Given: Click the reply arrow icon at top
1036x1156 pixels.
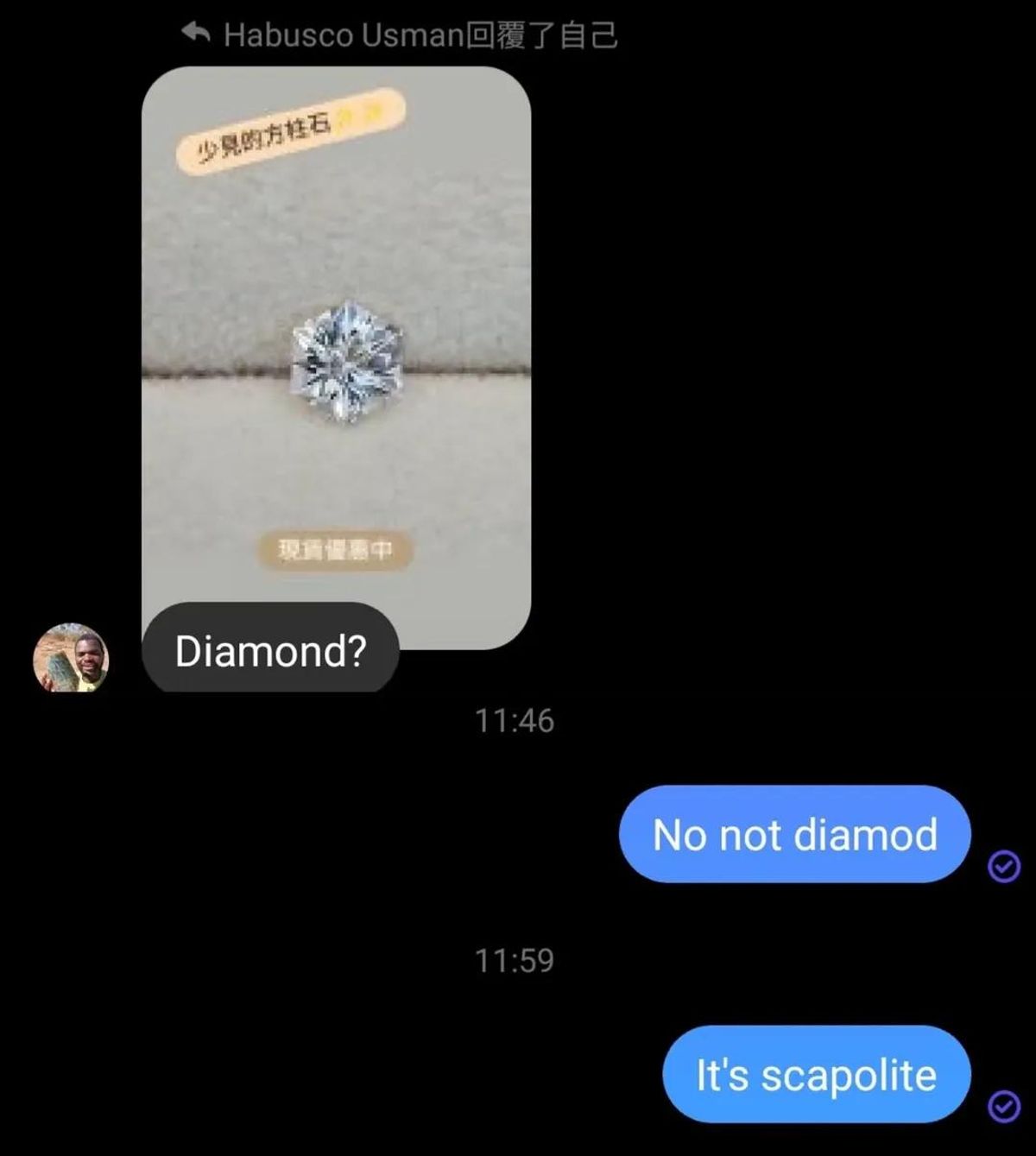Looking at the screenshot, I should 197,31.
